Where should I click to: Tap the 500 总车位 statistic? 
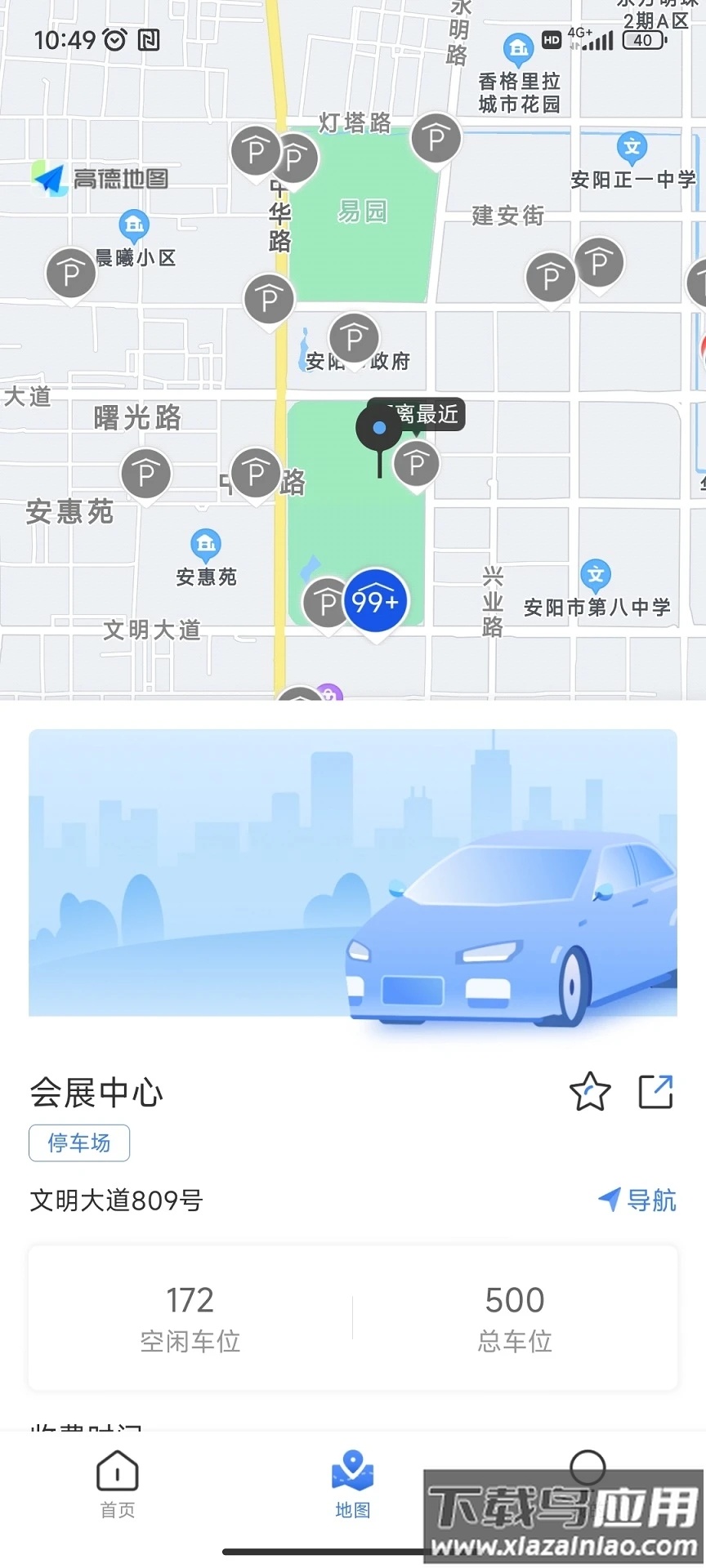514,1316
